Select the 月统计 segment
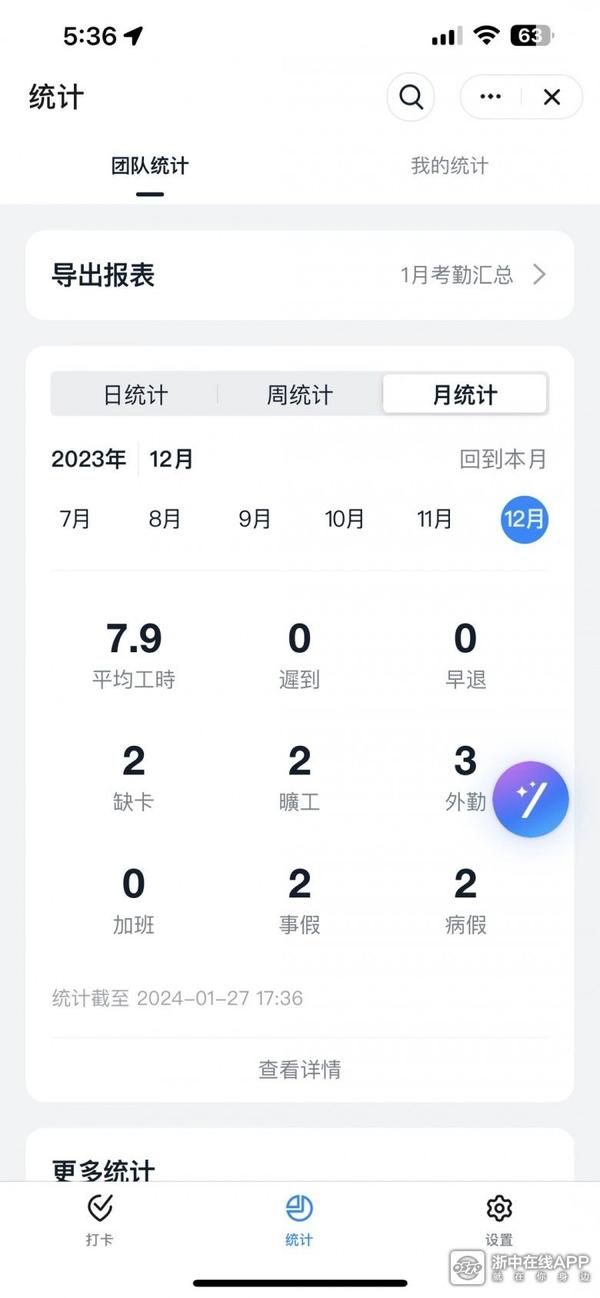This screenshot has height=1298, width=600. pos(465,395)
